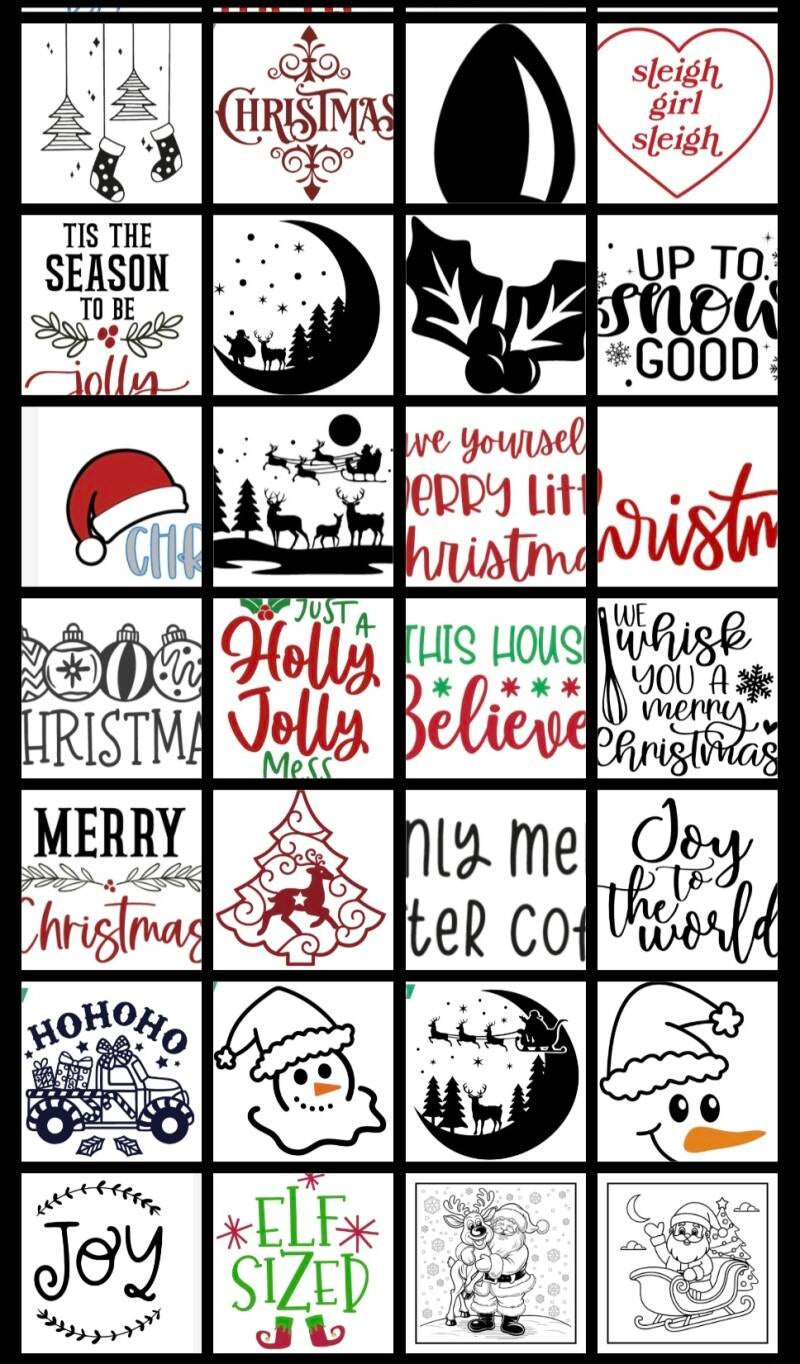
Task: Select the red Santa hat image
Action: pos(111,496)
